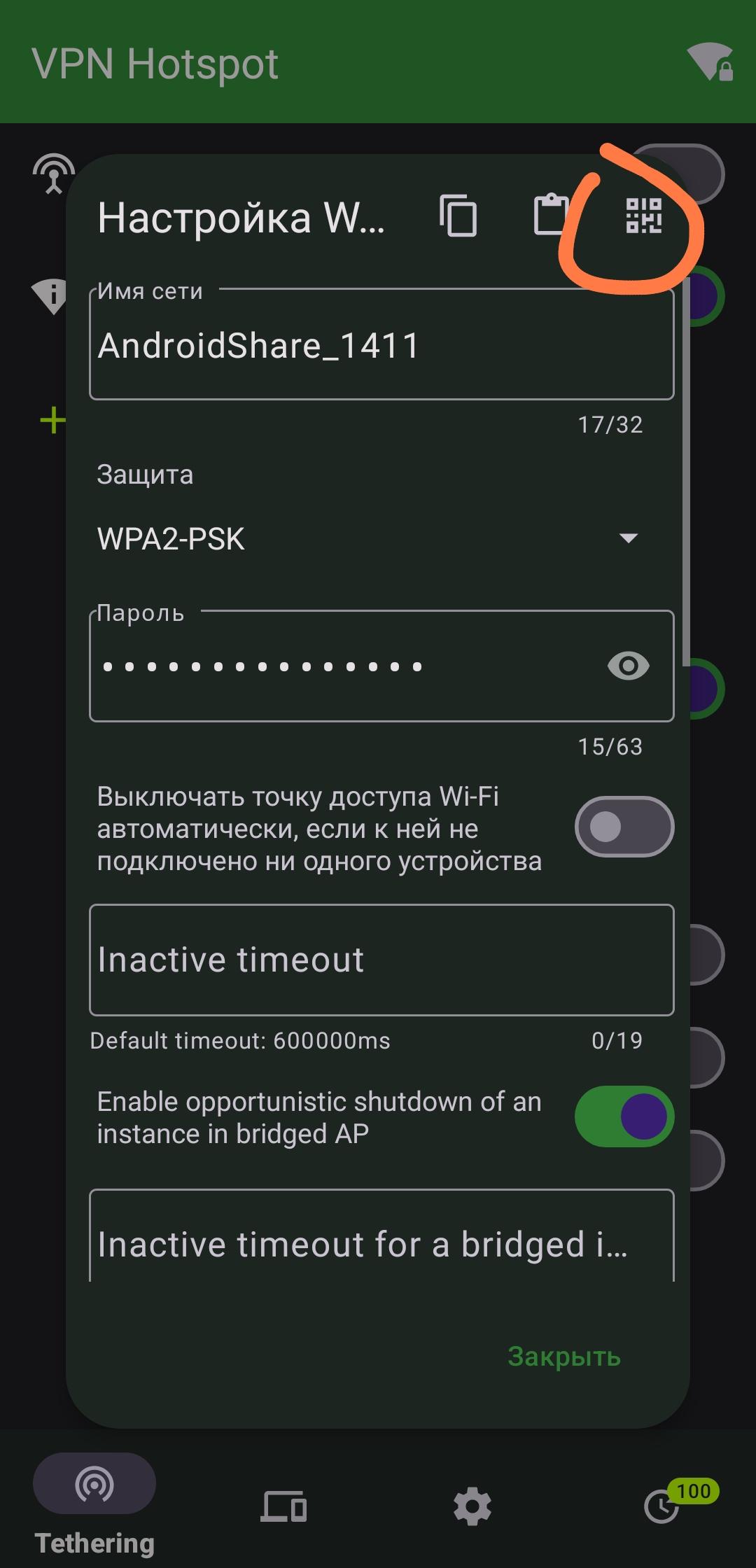The height and width of the screenshot is (1568, 756).
Task: Open the settings gear tab
Action: click(472, 1506)
